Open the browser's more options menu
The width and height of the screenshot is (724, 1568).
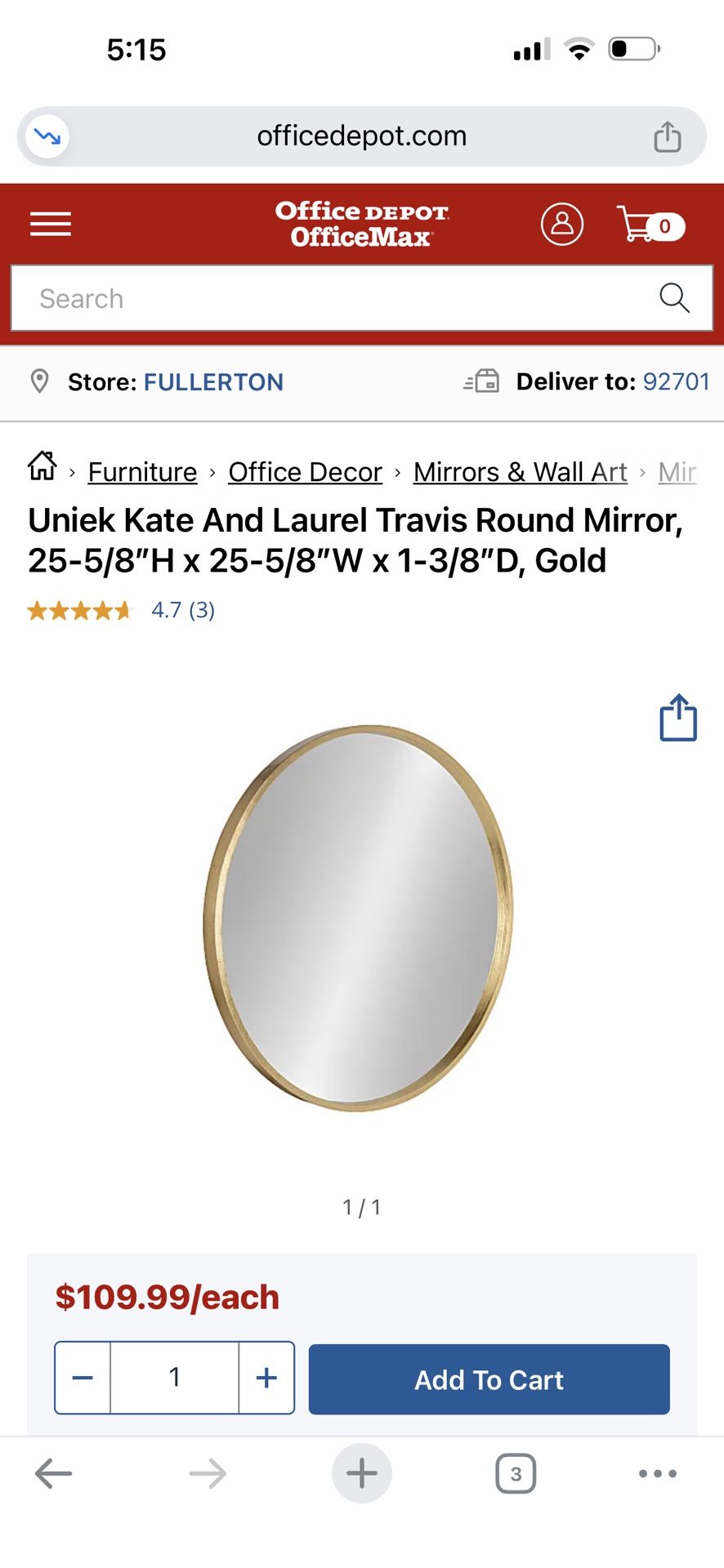click(x=657, y=1474)
